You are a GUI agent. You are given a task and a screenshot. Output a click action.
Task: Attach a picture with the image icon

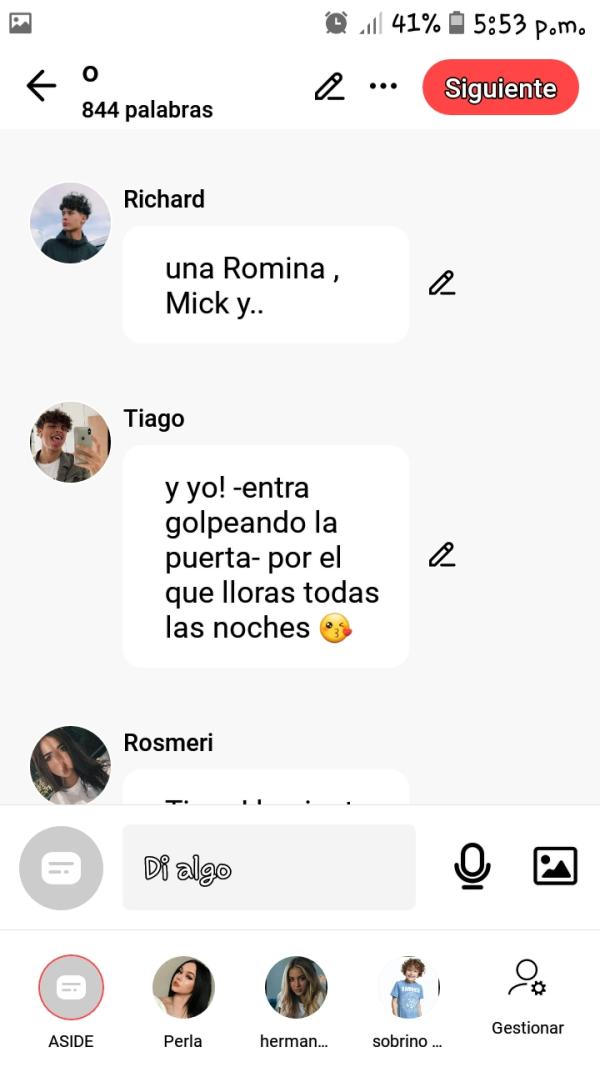tap(555, 866)
